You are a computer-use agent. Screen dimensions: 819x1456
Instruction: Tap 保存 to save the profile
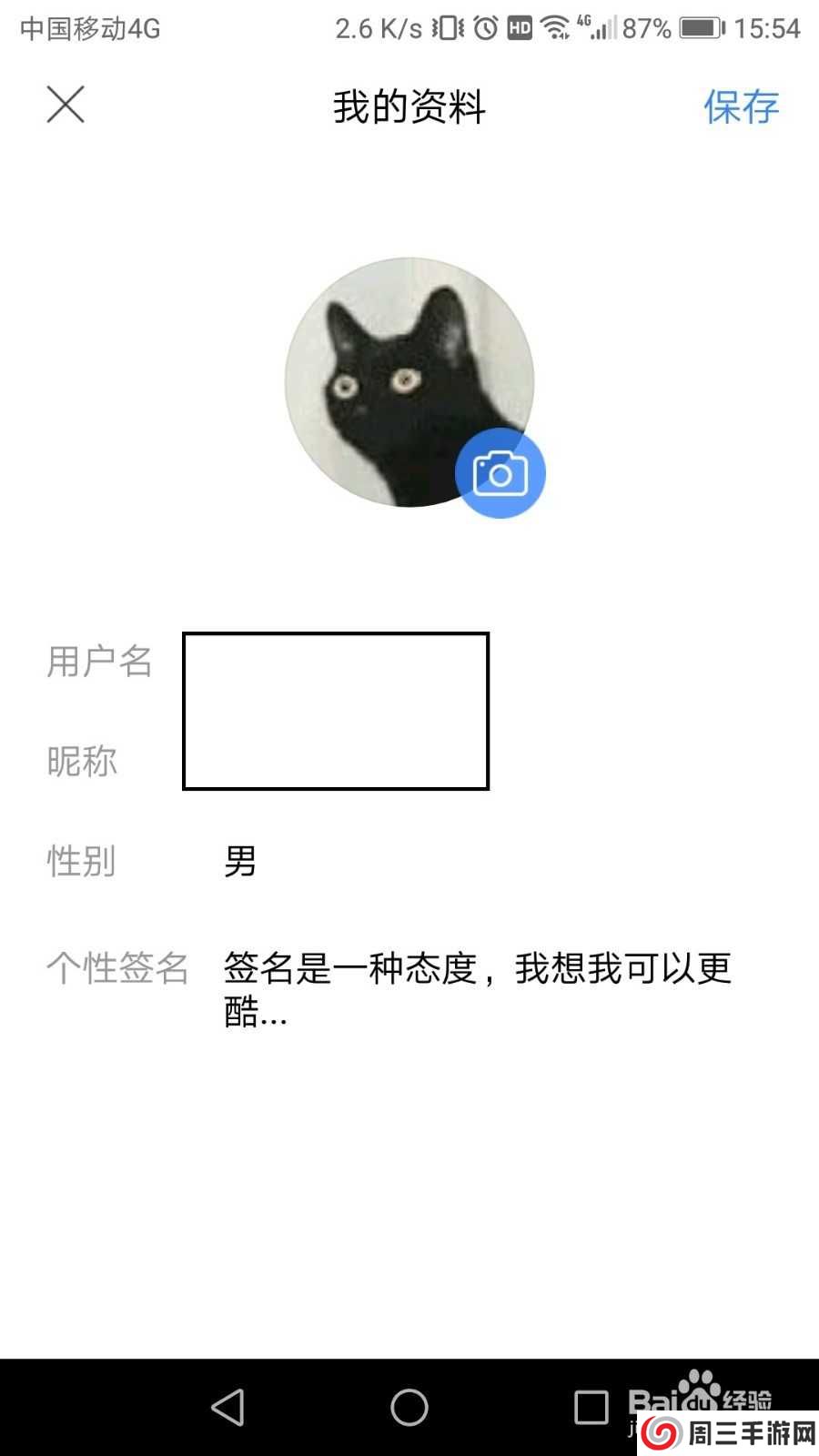[x=741, y=106]
